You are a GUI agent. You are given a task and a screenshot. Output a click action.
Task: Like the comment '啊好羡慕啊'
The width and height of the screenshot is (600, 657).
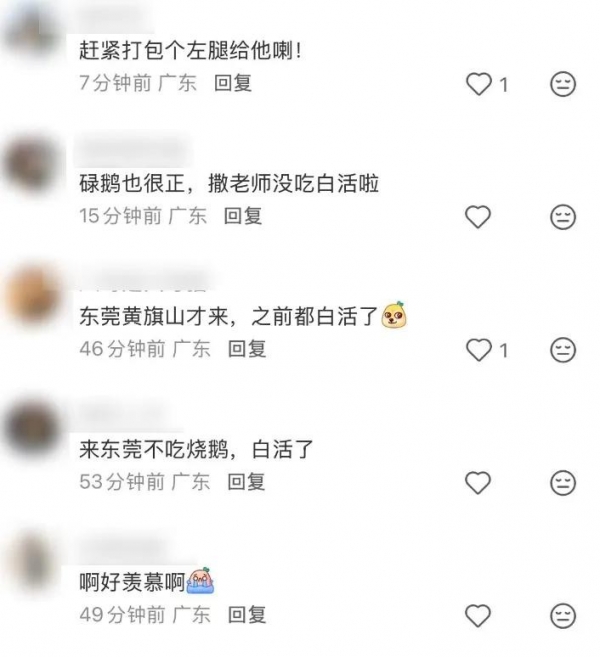[479, 614]
